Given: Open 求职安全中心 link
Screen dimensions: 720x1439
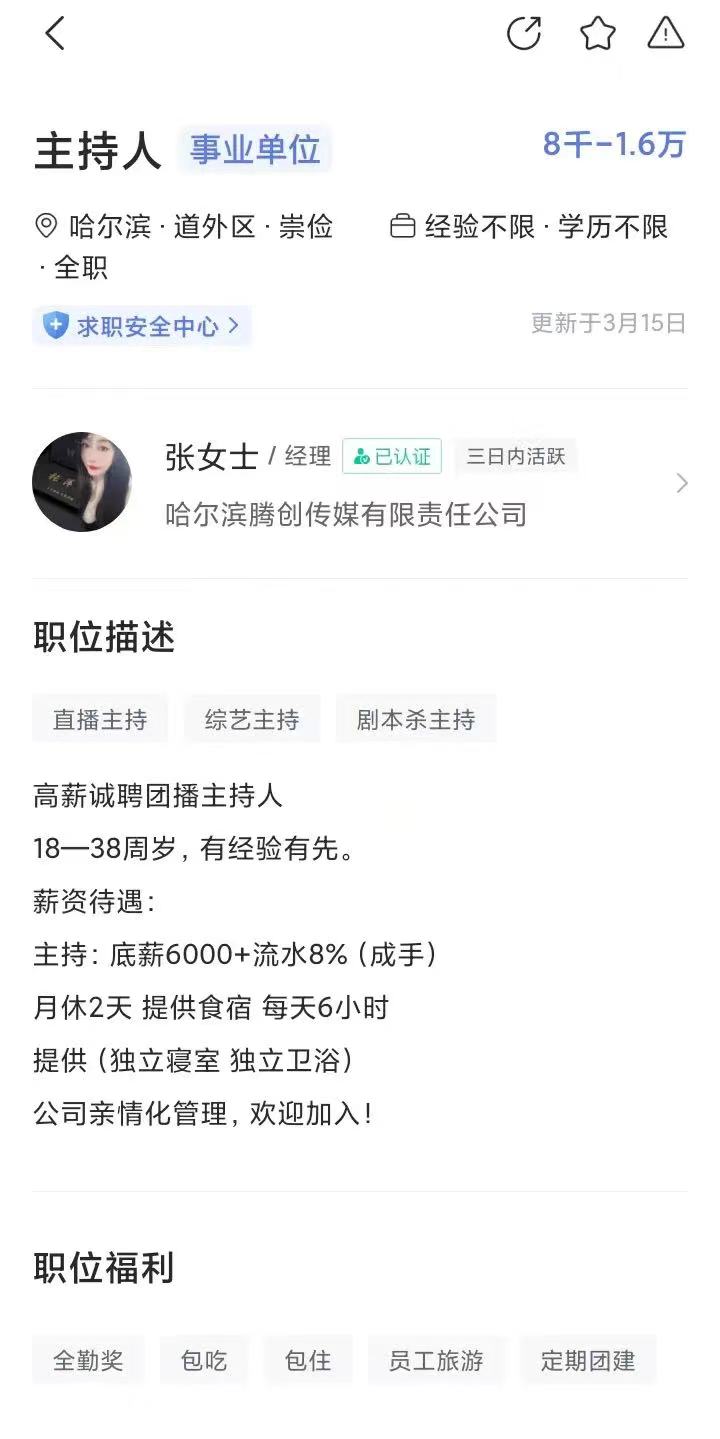Looking at the screenshot, I should point(141,325).
